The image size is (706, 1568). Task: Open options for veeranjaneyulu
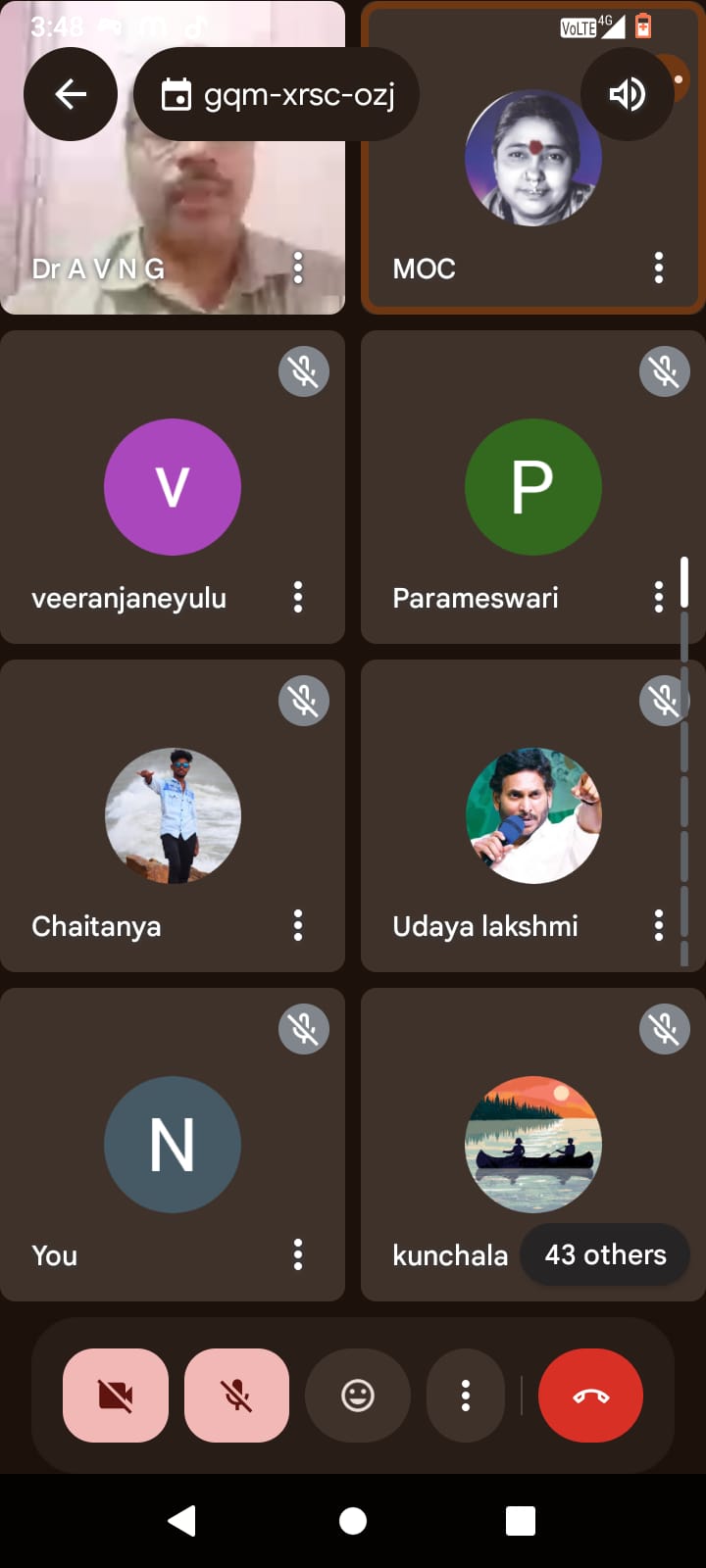(x=298, y=597)
